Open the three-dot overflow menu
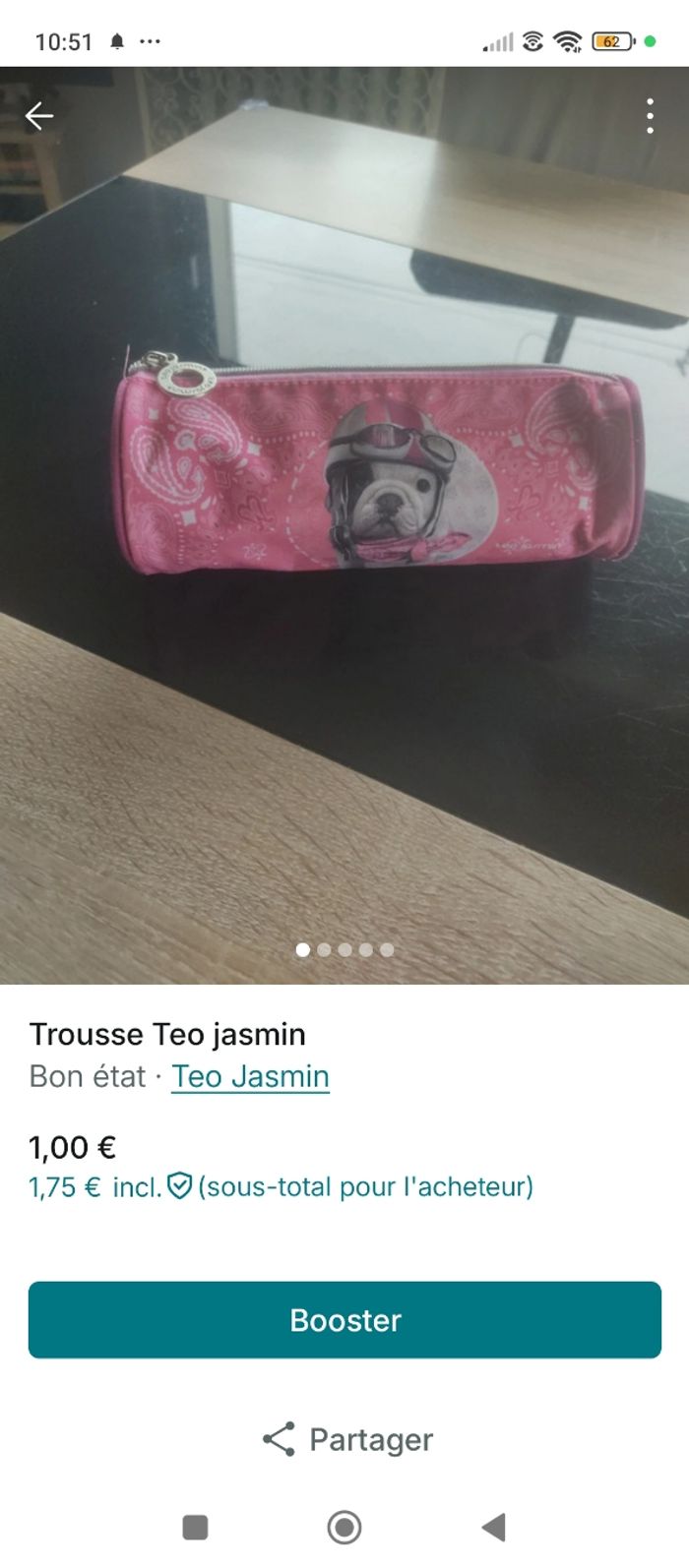Screen dimensions: 689x1568 click(x=650, y=116)
